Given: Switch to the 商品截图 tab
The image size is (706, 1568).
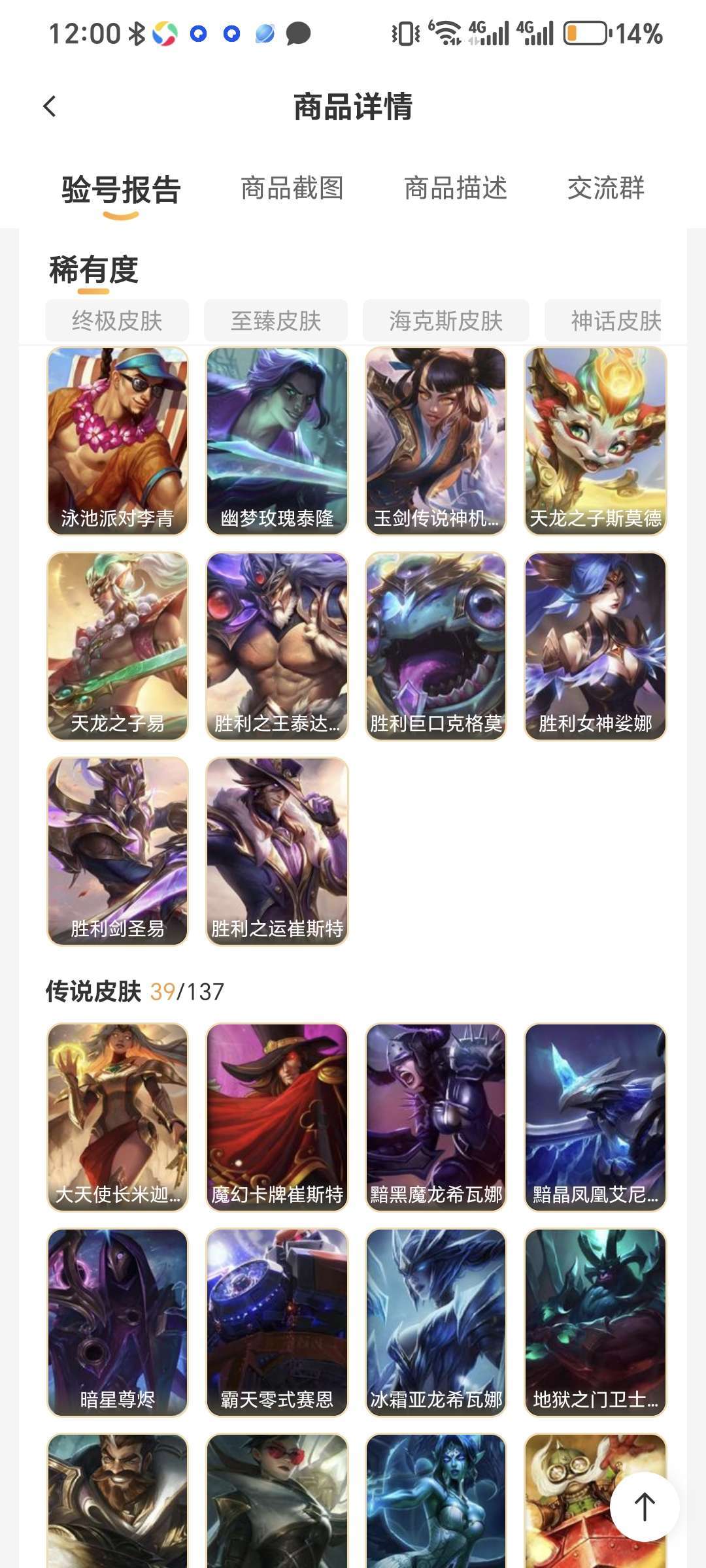Looking at the screenshot, I should pyautogui.click(x=292, y=189).
